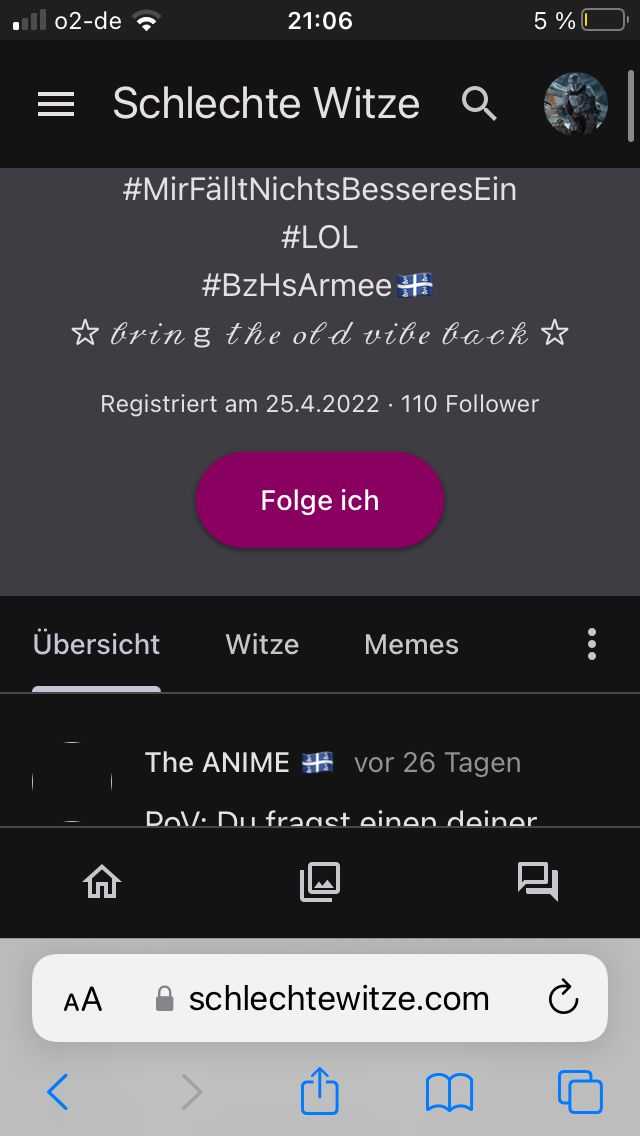Image resolution: width=640 pixels, height=1136 pixels.
Task: Switch to the Übersicht tab
Action: pos(96,645)
